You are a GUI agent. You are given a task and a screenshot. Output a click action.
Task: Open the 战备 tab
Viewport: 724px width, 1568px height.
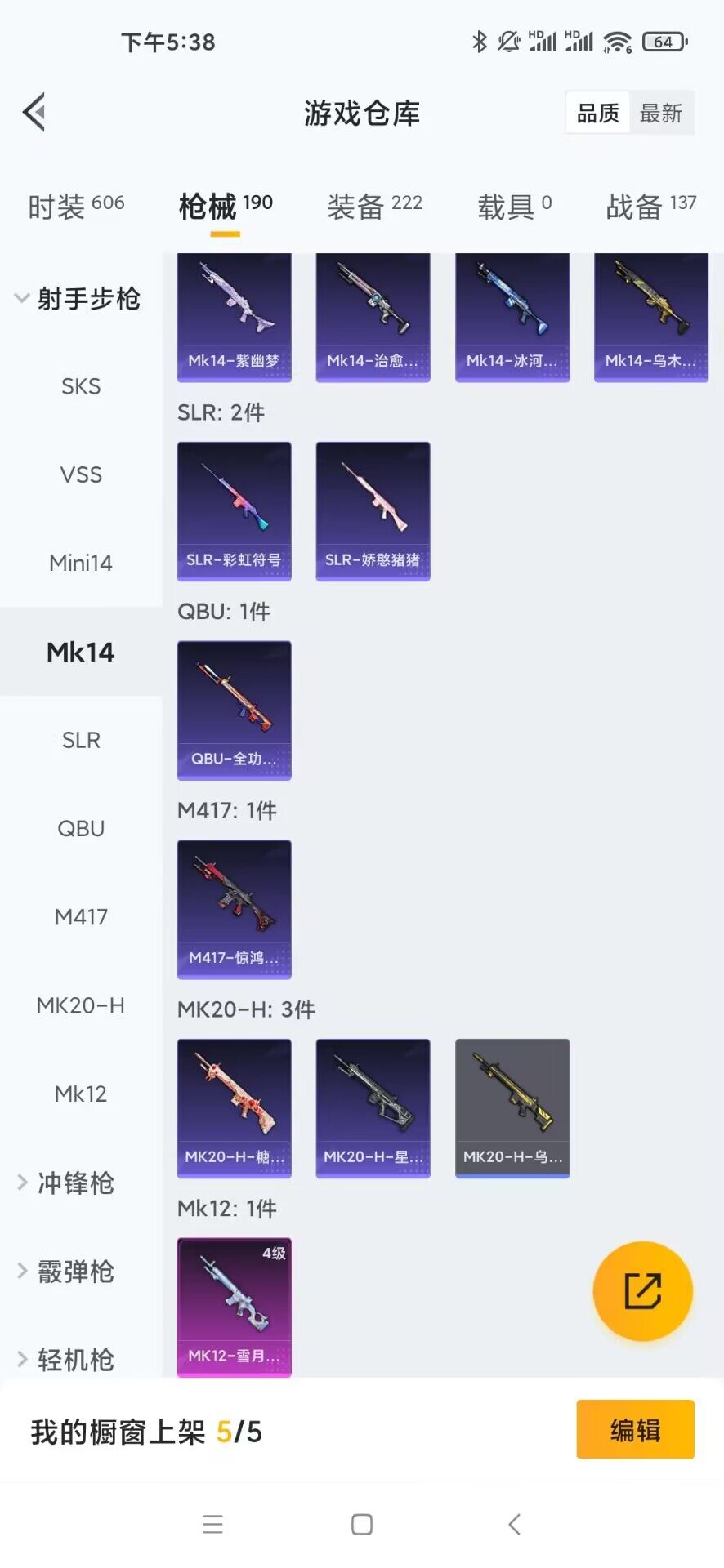[x=650, y=206]
